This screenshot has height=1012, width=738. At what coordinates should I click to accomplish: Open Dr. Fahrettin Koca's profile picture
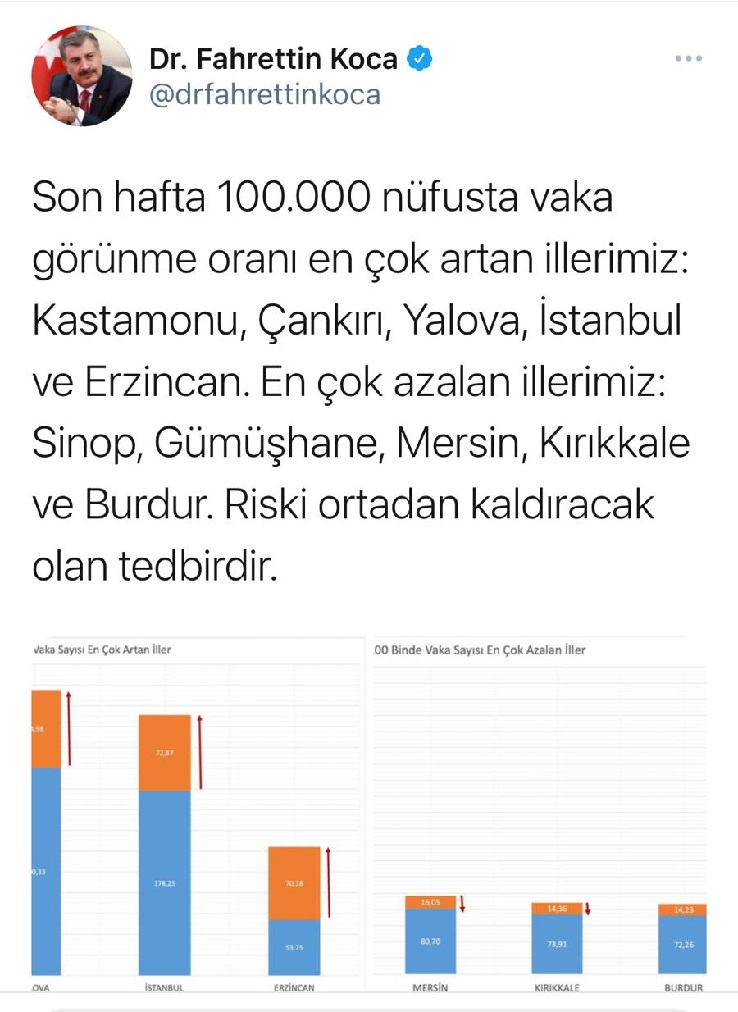pos(82,76)
